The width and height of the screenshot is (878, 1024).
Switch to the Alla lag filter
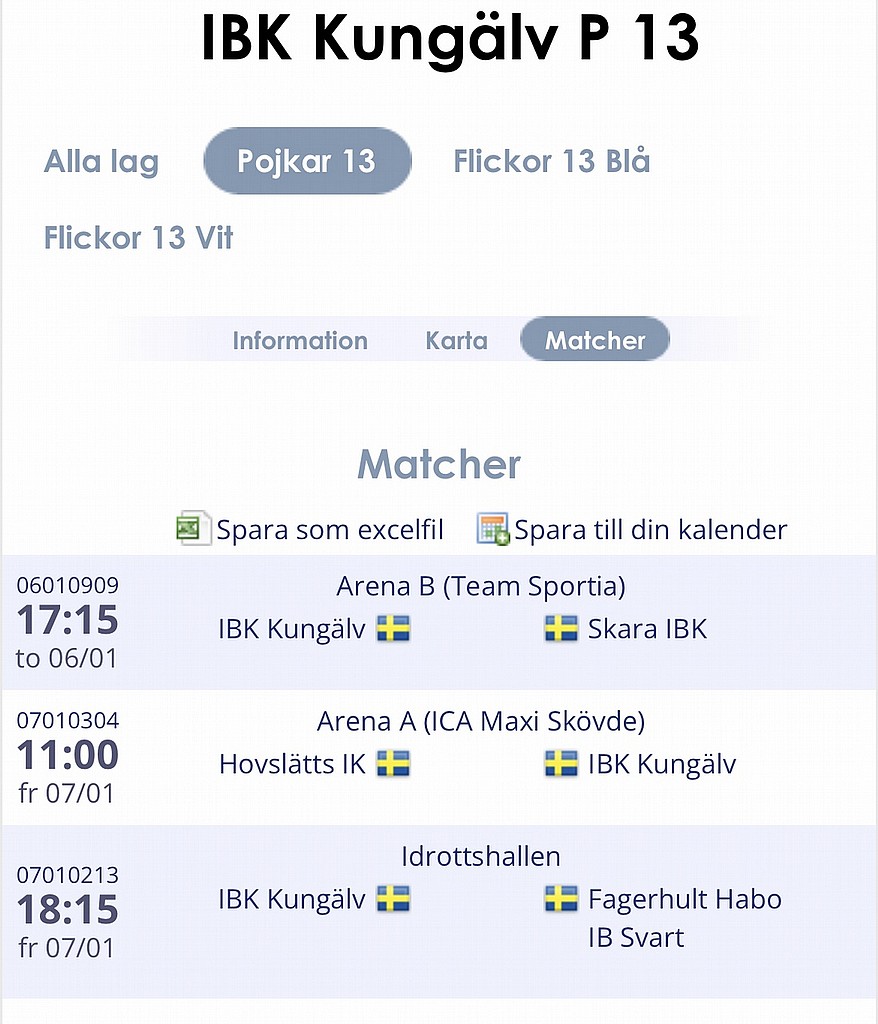[101, 162]
